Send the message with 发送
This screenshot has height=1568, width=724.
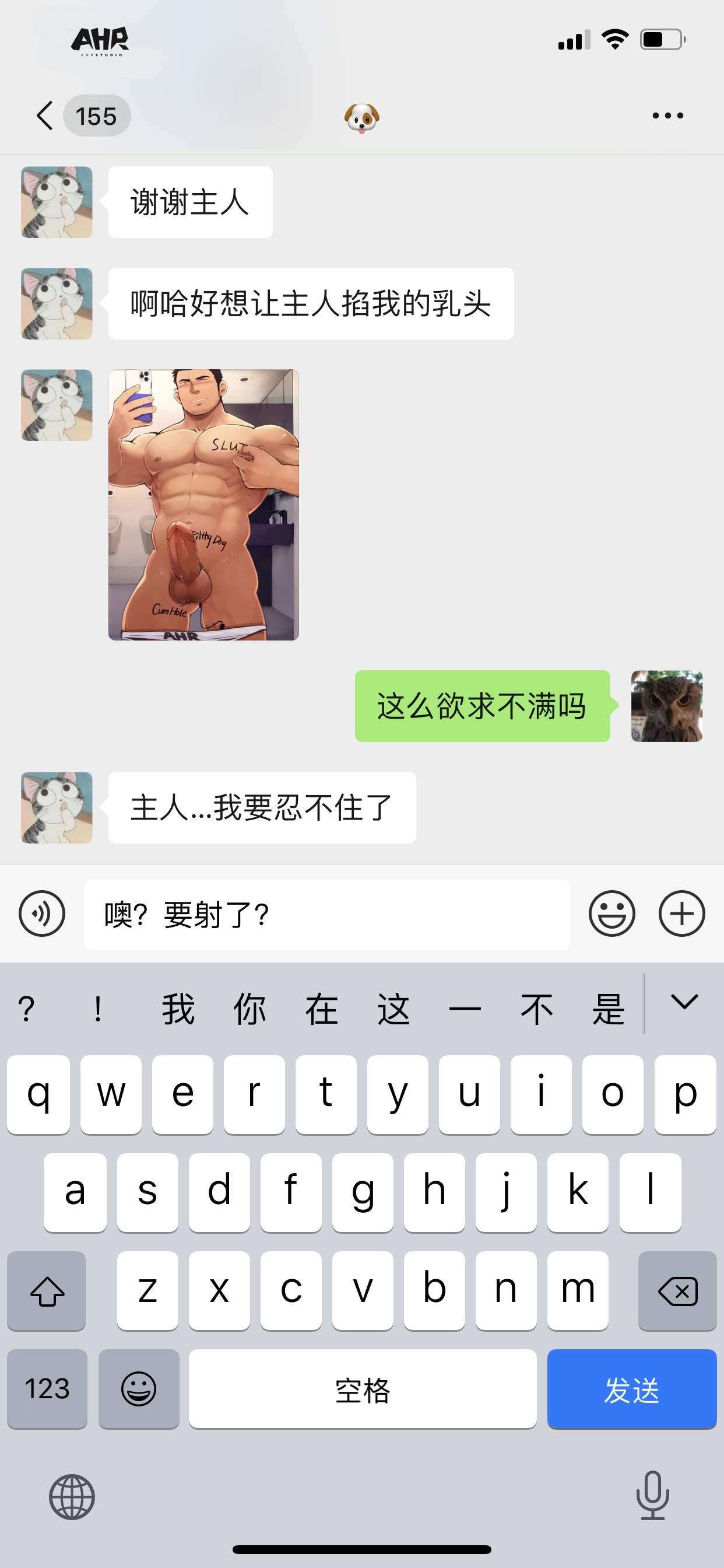point(631,1389)
